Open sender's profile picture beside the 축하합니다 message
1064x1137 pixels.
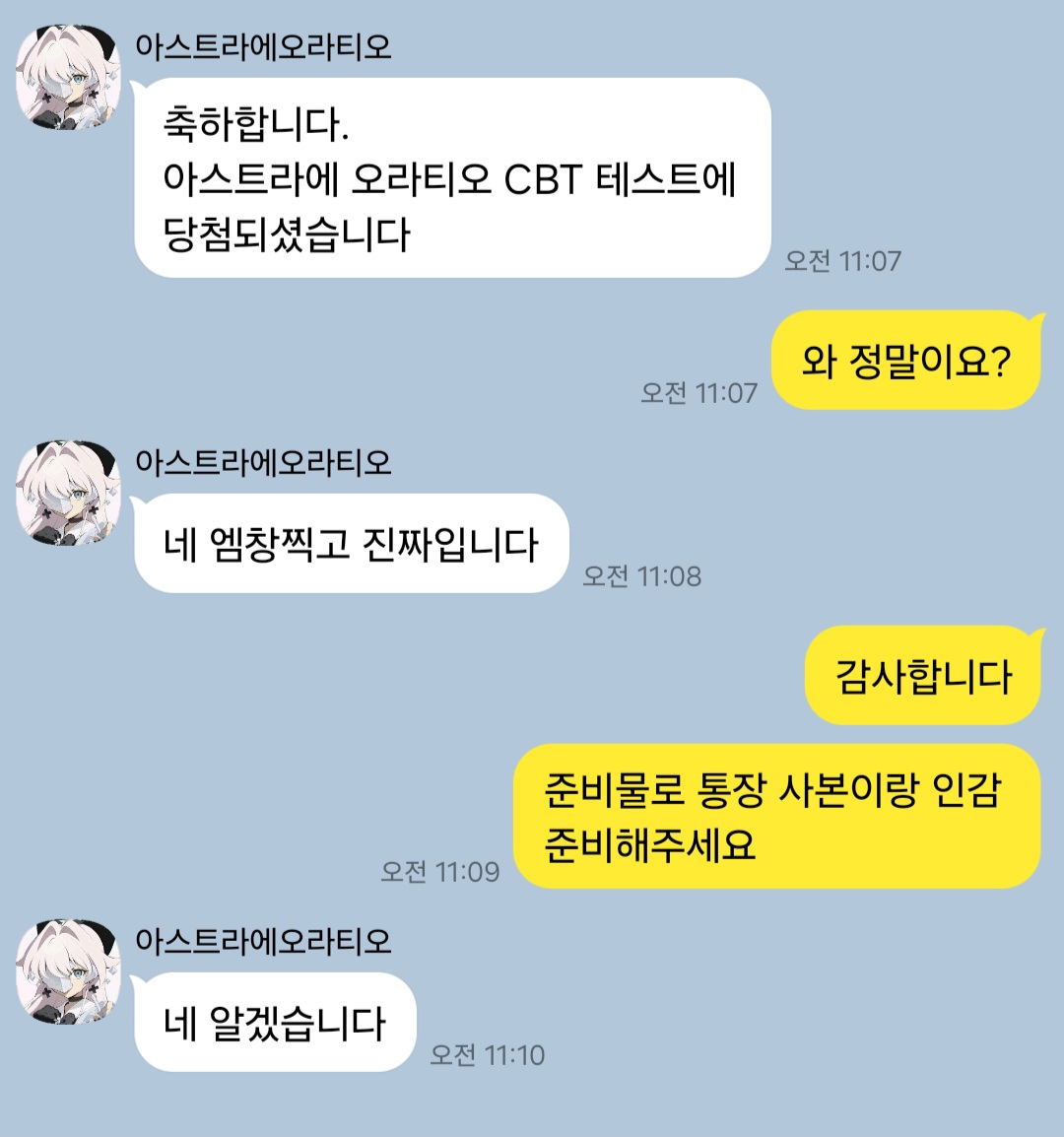68,77
